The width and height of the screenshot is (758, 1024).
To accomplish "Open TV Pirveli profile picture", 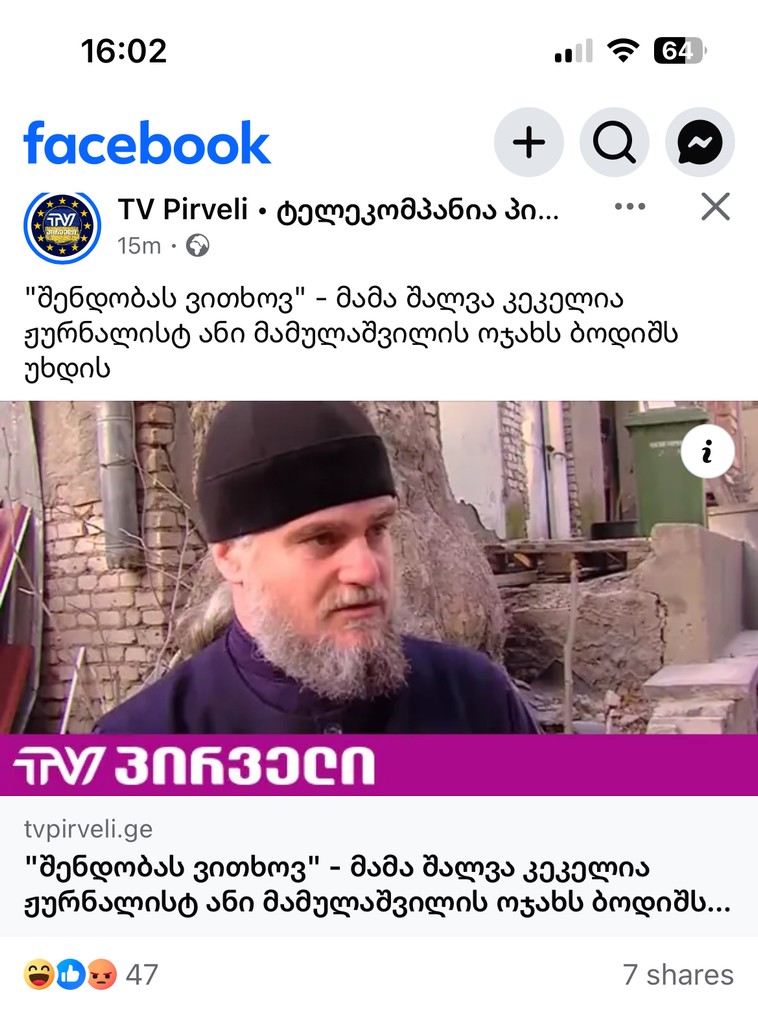I will (x=62, y=227).
